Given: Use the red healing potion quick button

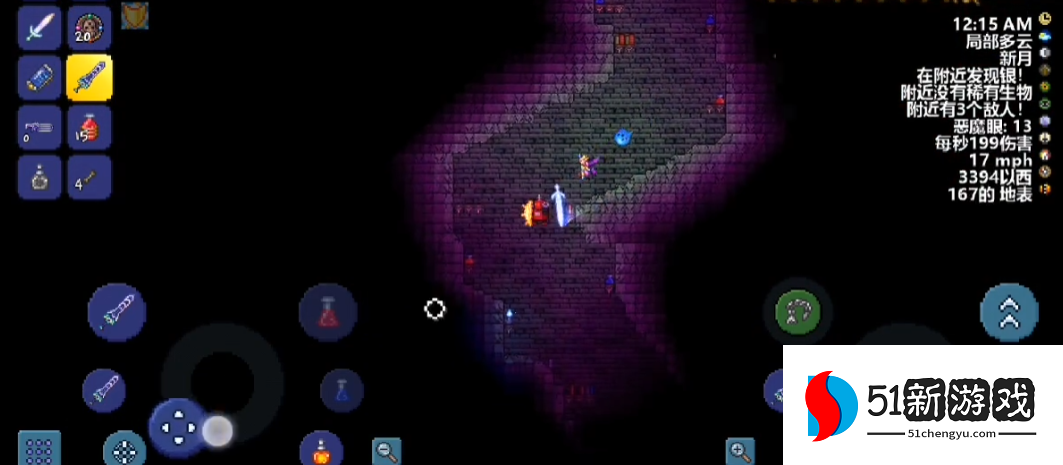Looking at the screenshot, I should click(327, 312).
